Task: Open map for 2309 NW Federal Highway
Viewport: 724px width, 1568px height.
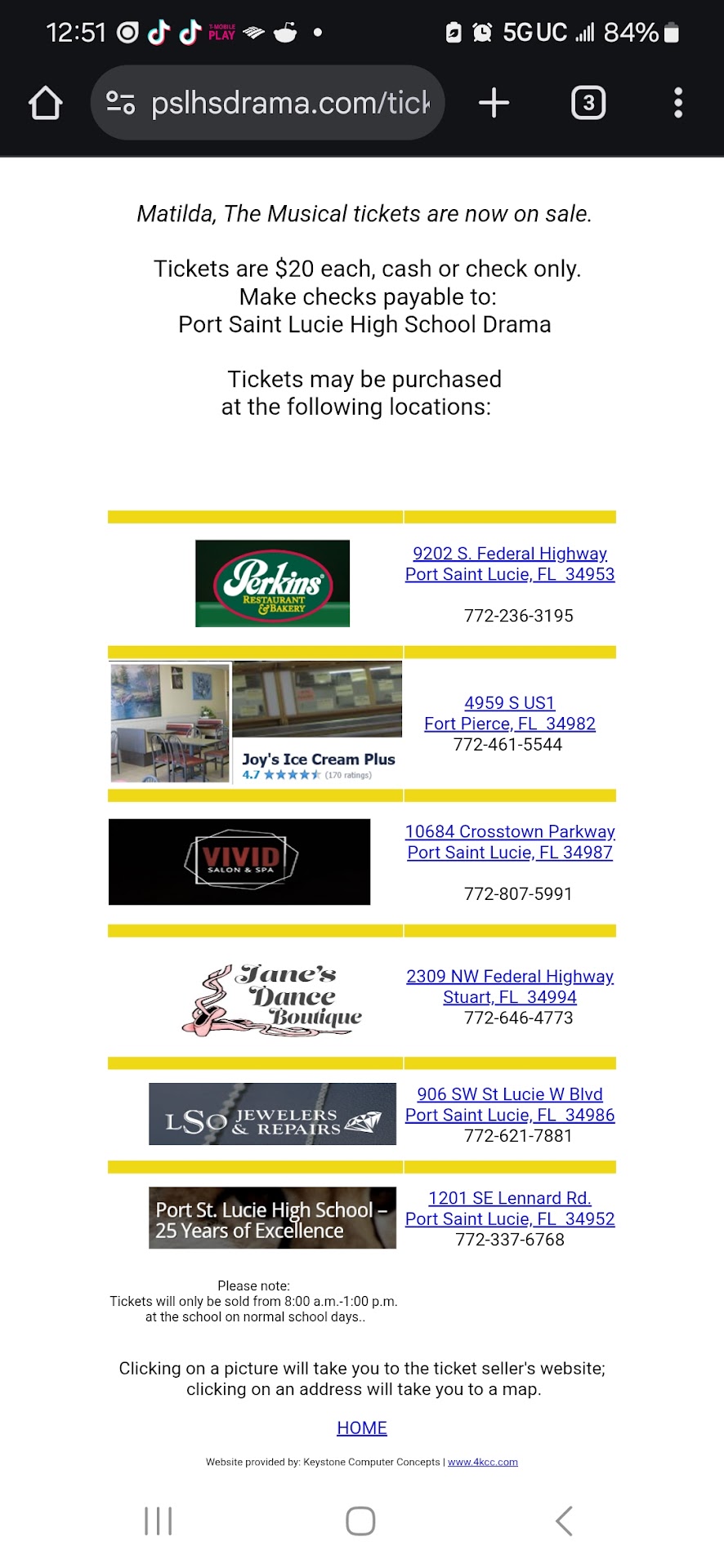Action: (x=509, y=986)
